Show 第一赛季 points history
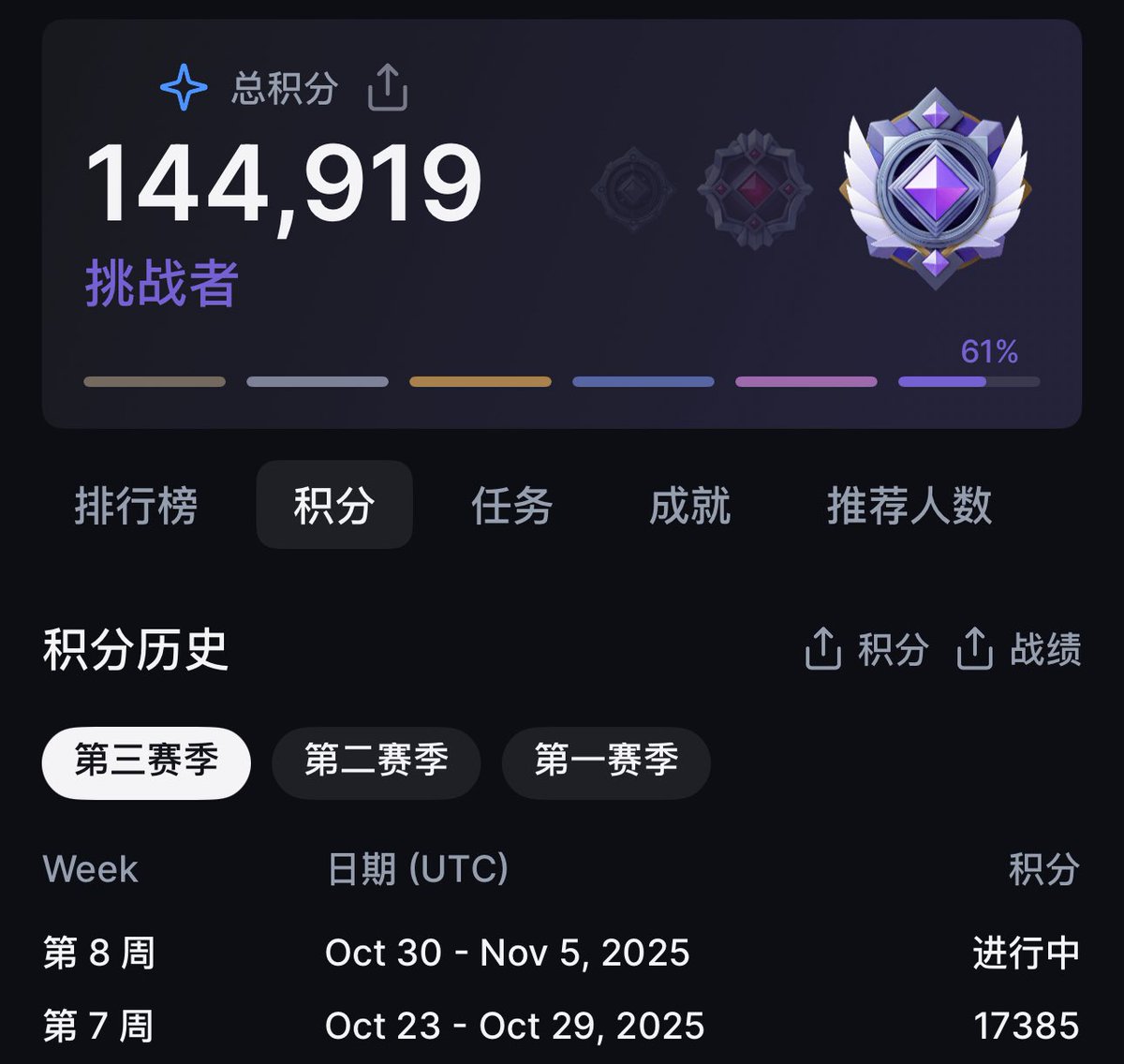The width and height of the screenshot is (1124, 1064). (x=606, y=761)
